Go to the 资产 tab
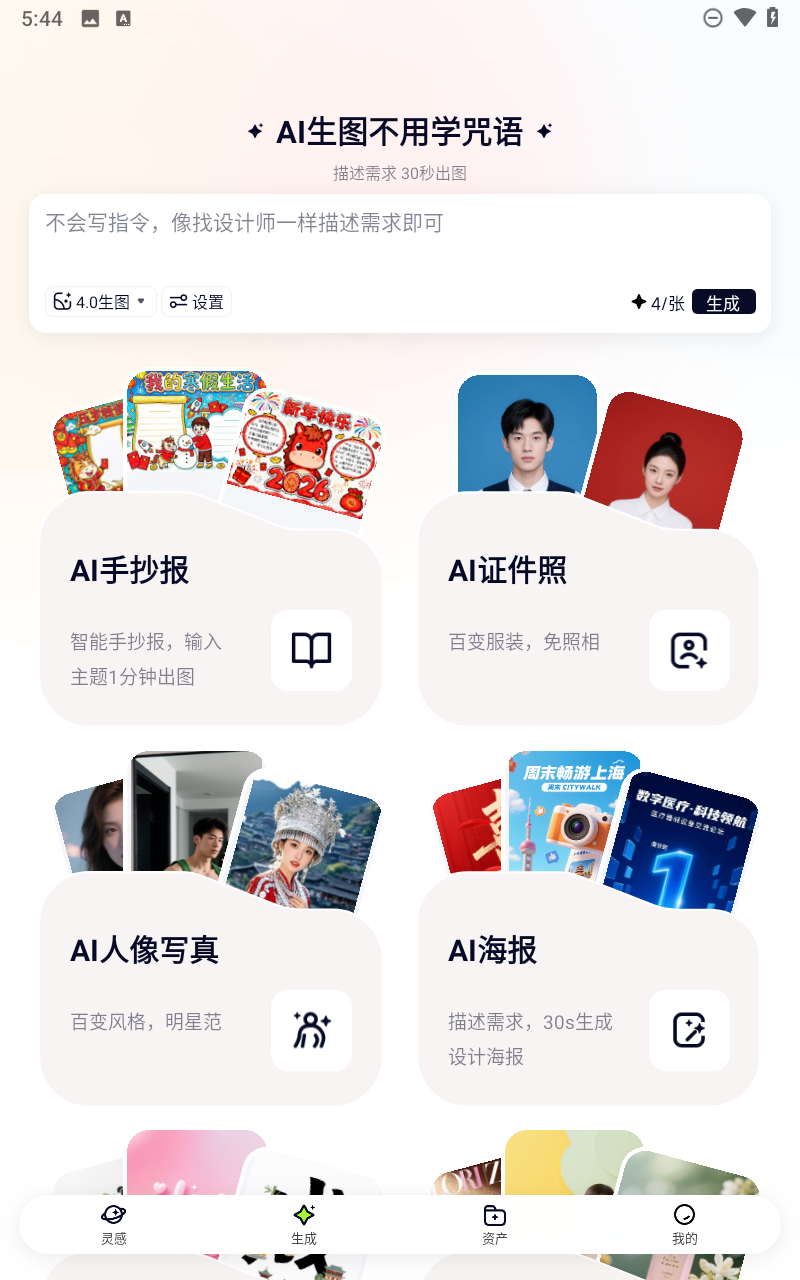This screenshot has width=800, height=1280. point(495,1224)
